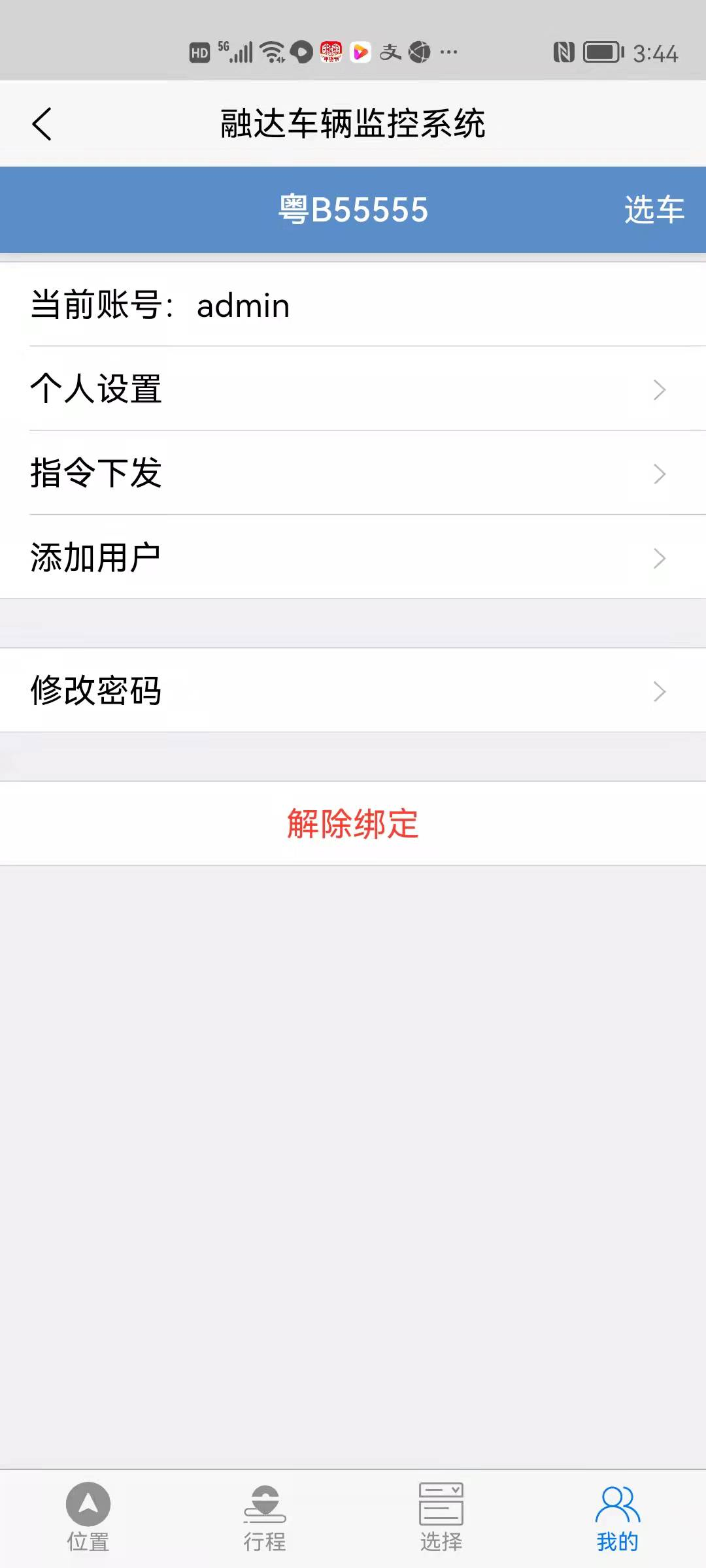Screen dimensions: 706x1568
Task: Tap the battery icon in status bar
Action: (x=602, y=52)
